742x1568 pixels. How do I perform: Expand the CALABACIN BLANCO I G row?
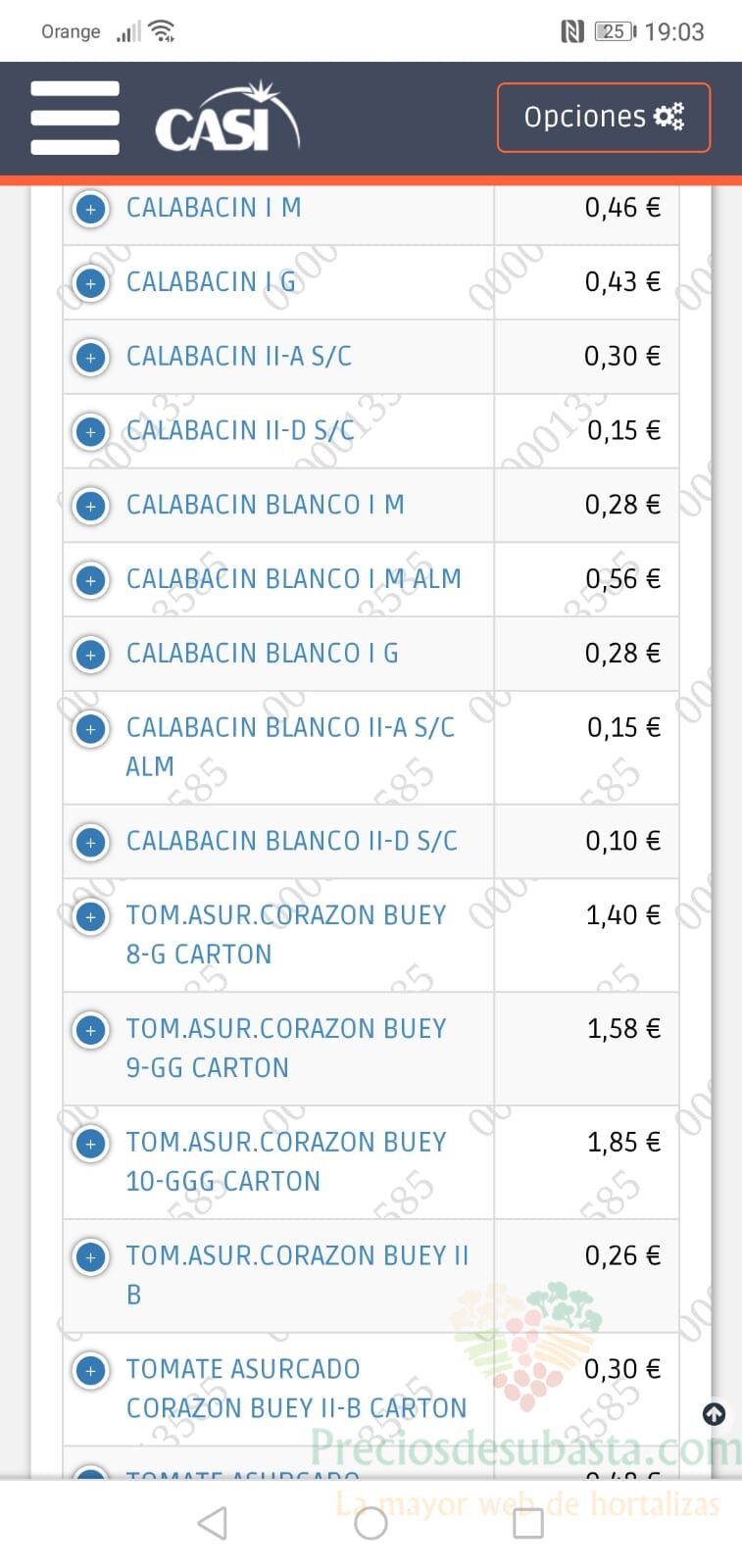pos(91,655)
